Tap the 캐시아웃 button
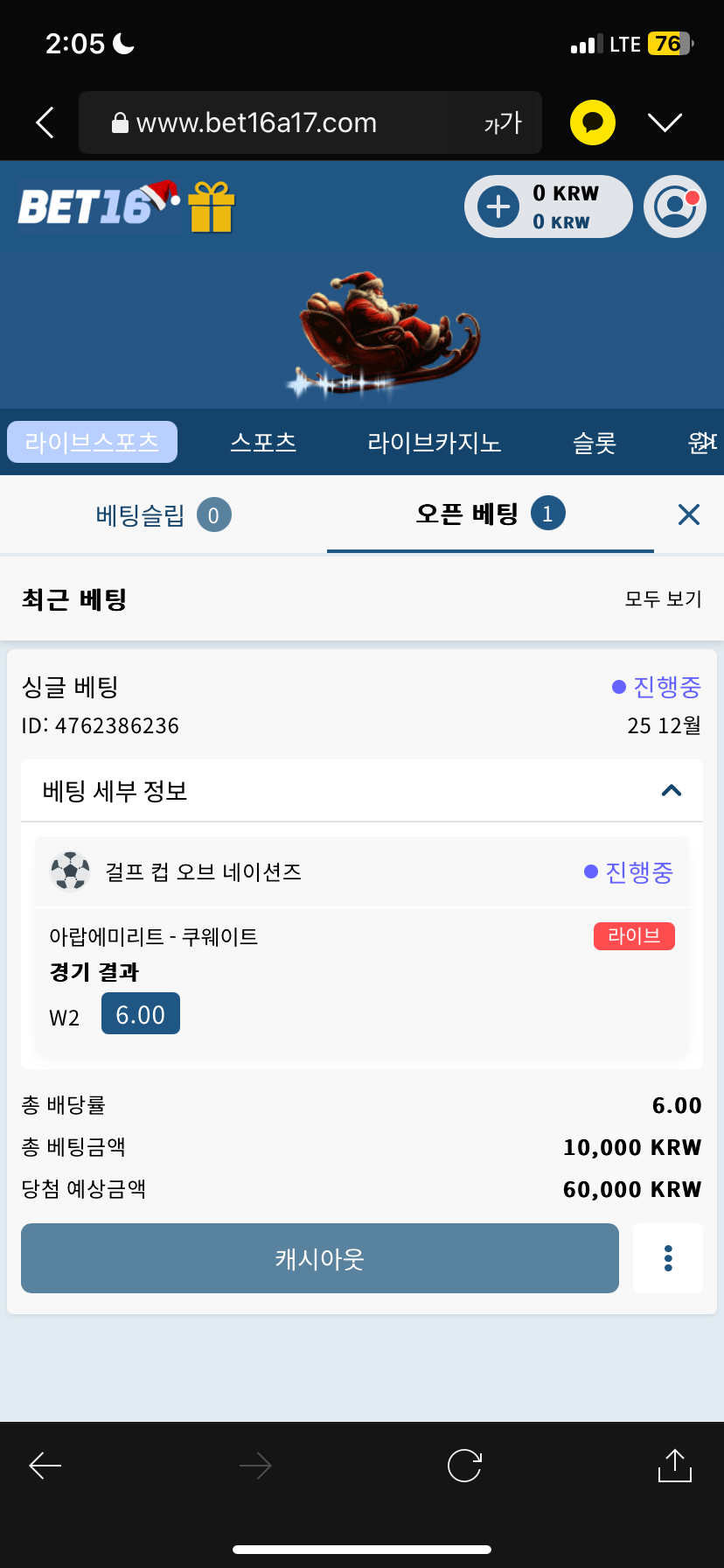The image size is (724, 1568). pyautogui.click(x=320, y=1258)
